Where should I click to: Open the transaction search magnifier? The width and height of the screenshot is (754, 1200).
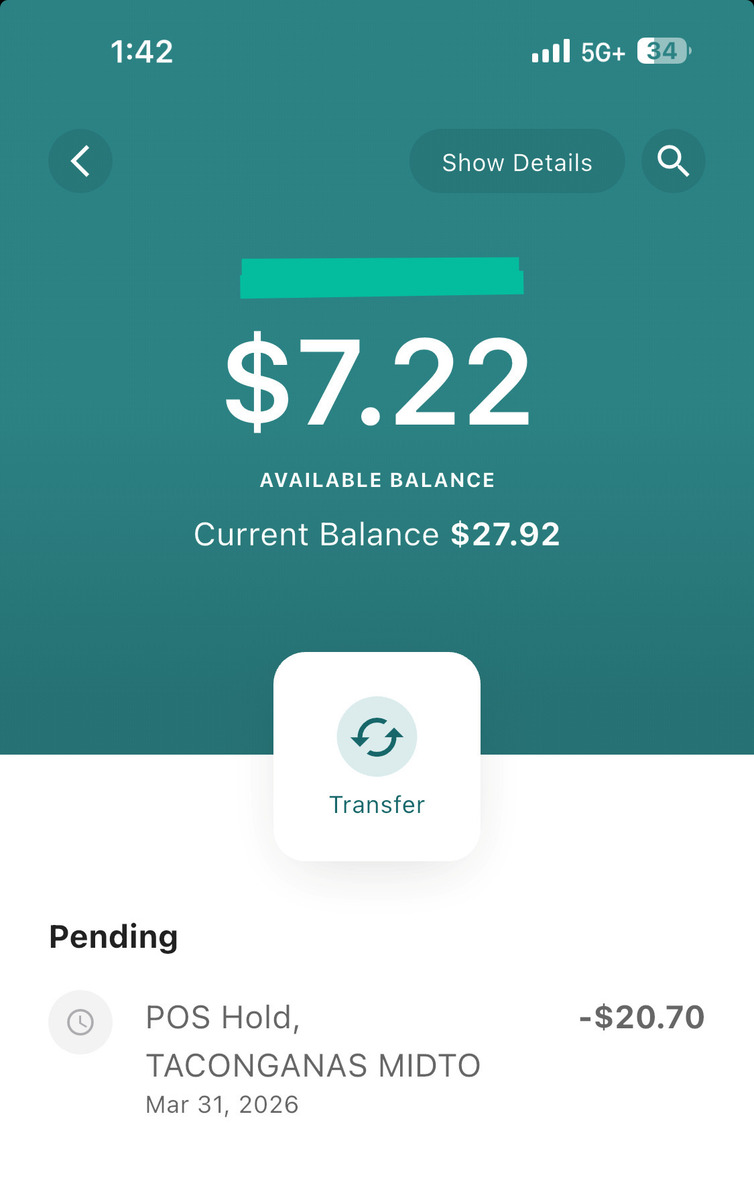coord(673,161)
